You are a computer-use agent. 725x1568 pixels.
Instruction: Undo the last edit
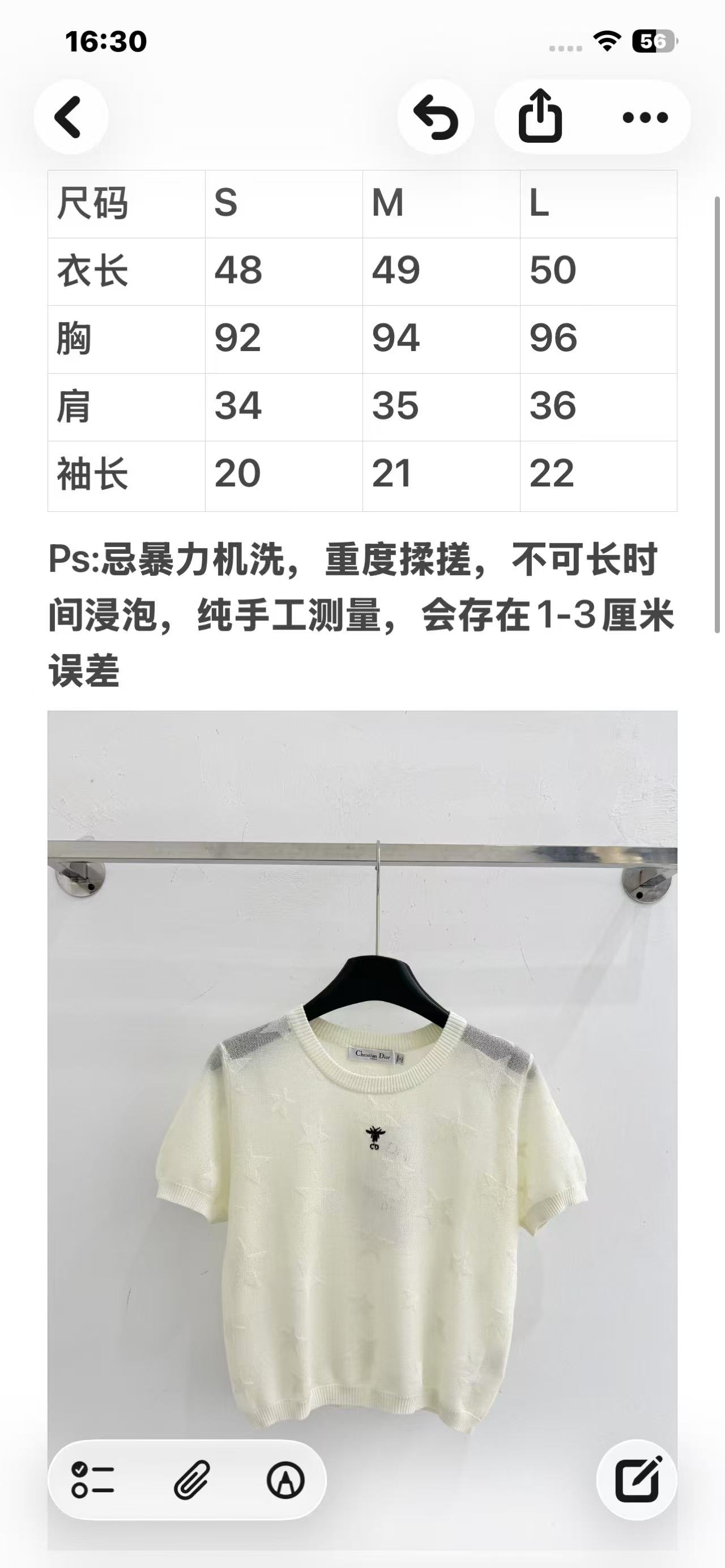point(435,117)
